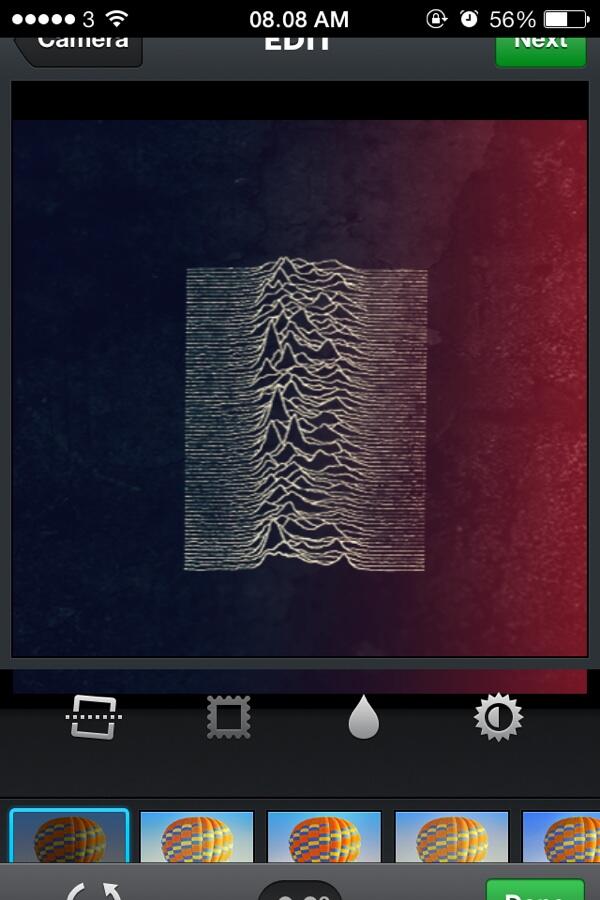Rotate the photo with the arrows icon
The width and height of the screenshot is (600, 900).
tap(94, 889)
